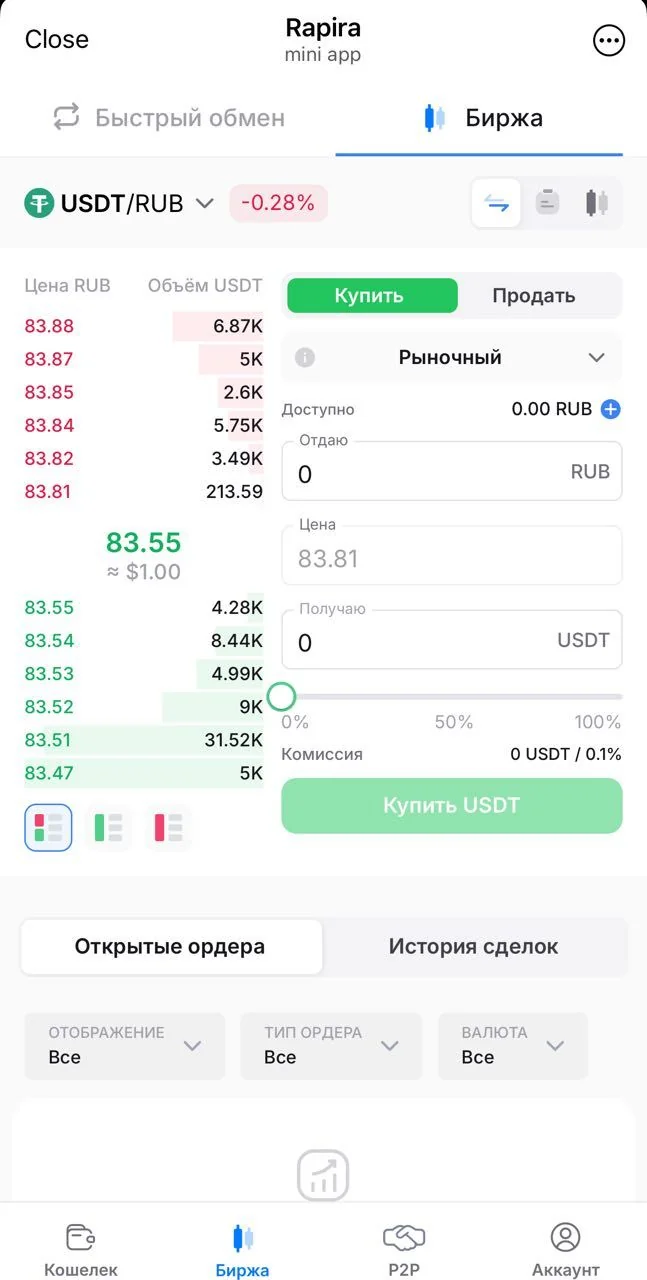Close the Rapira mini app
The height and width of the screenshot is (1280, 647).
(x=56, y=39)
